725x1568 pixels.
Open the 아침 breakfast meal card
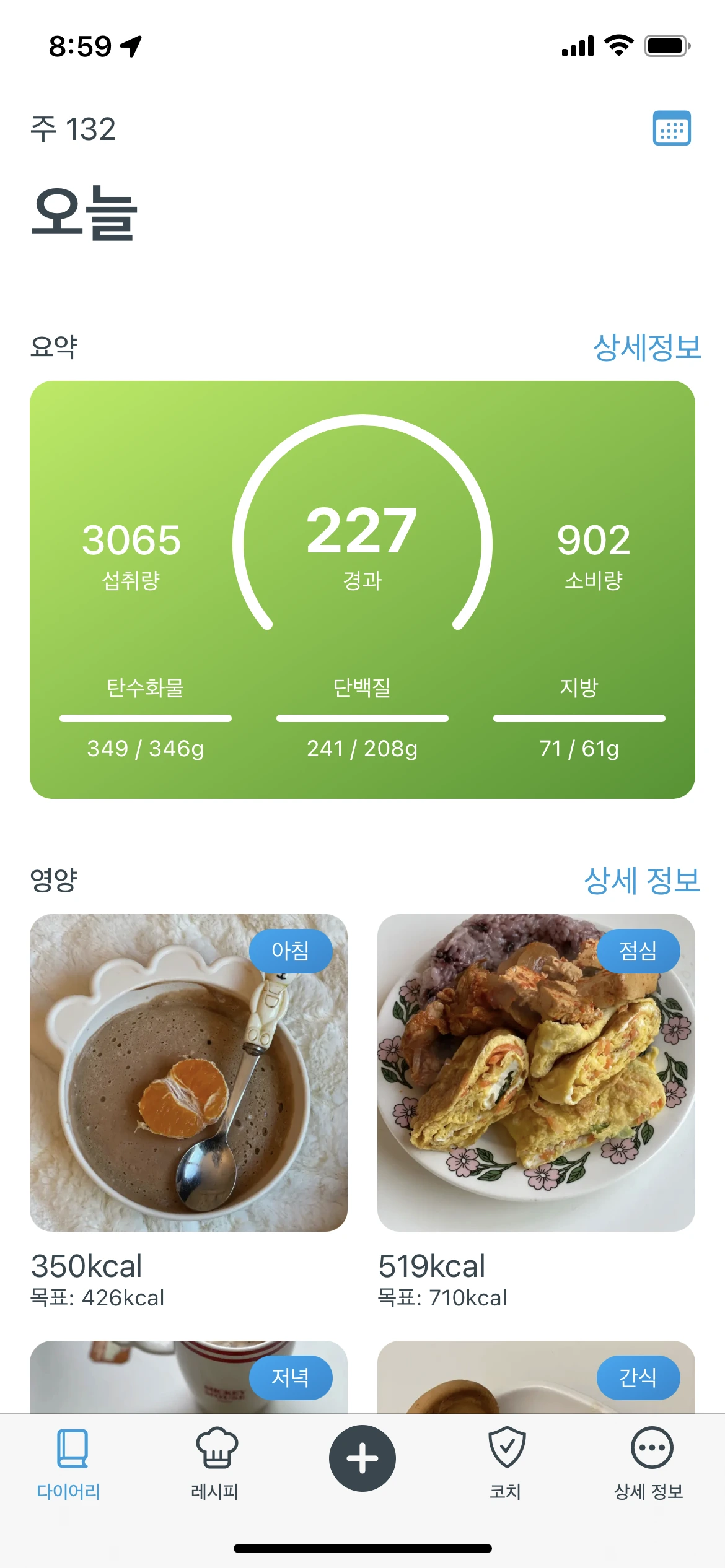tap(188, 1073)
